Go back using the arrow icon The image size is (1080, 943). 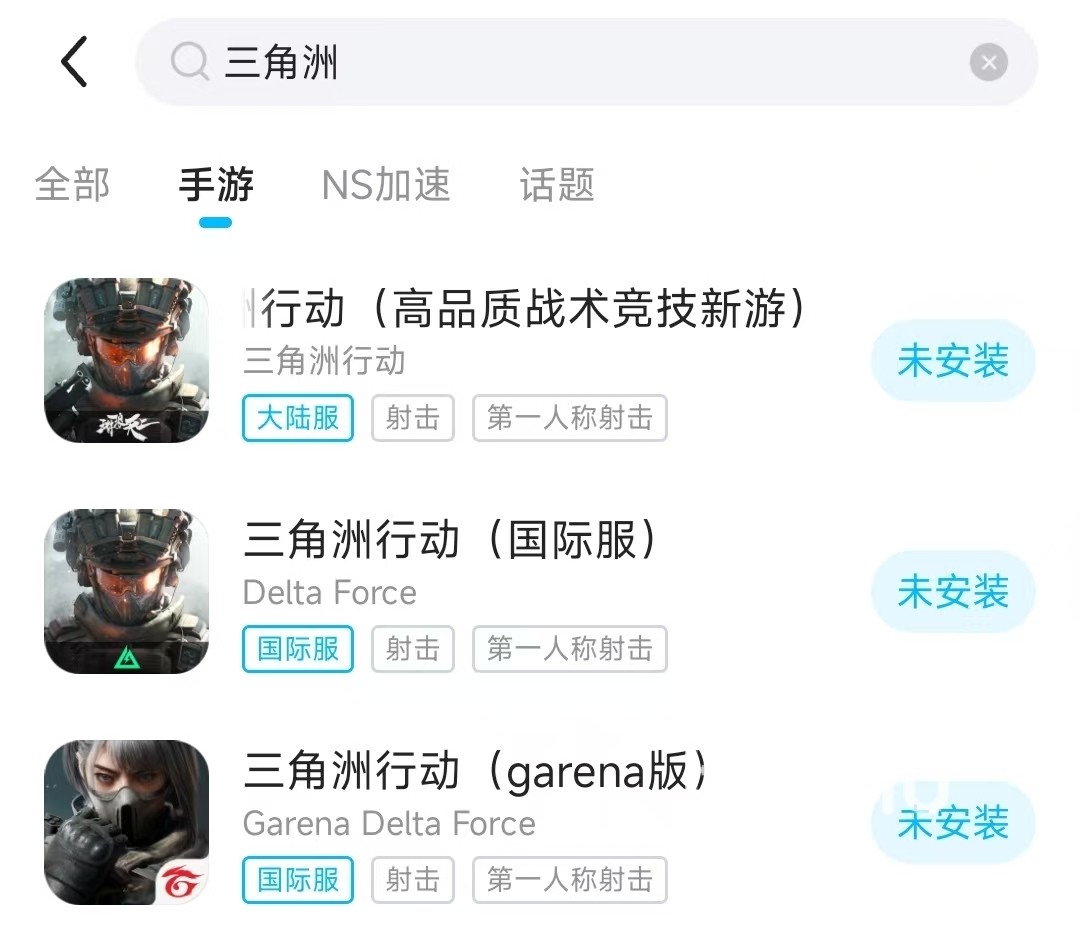coord(74,63)
